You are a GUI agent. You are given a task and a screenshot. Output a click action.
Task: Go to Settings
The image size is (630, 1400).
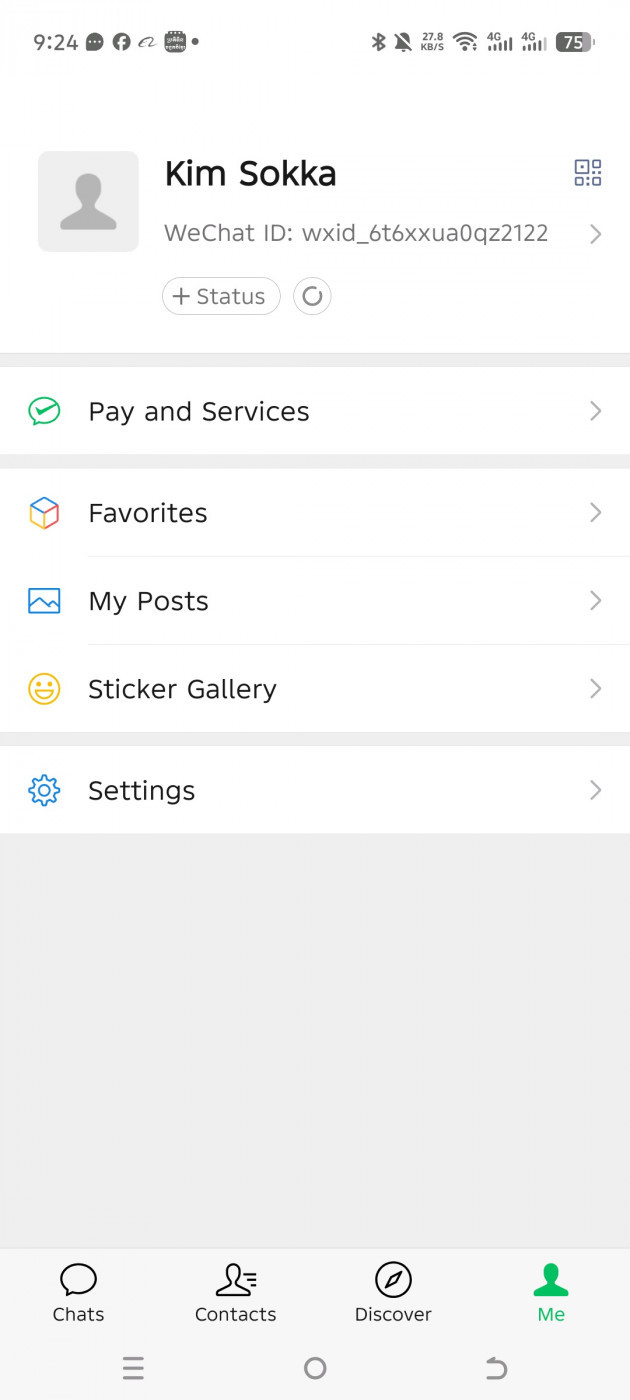pyautogui.click(x=315, y=790)
